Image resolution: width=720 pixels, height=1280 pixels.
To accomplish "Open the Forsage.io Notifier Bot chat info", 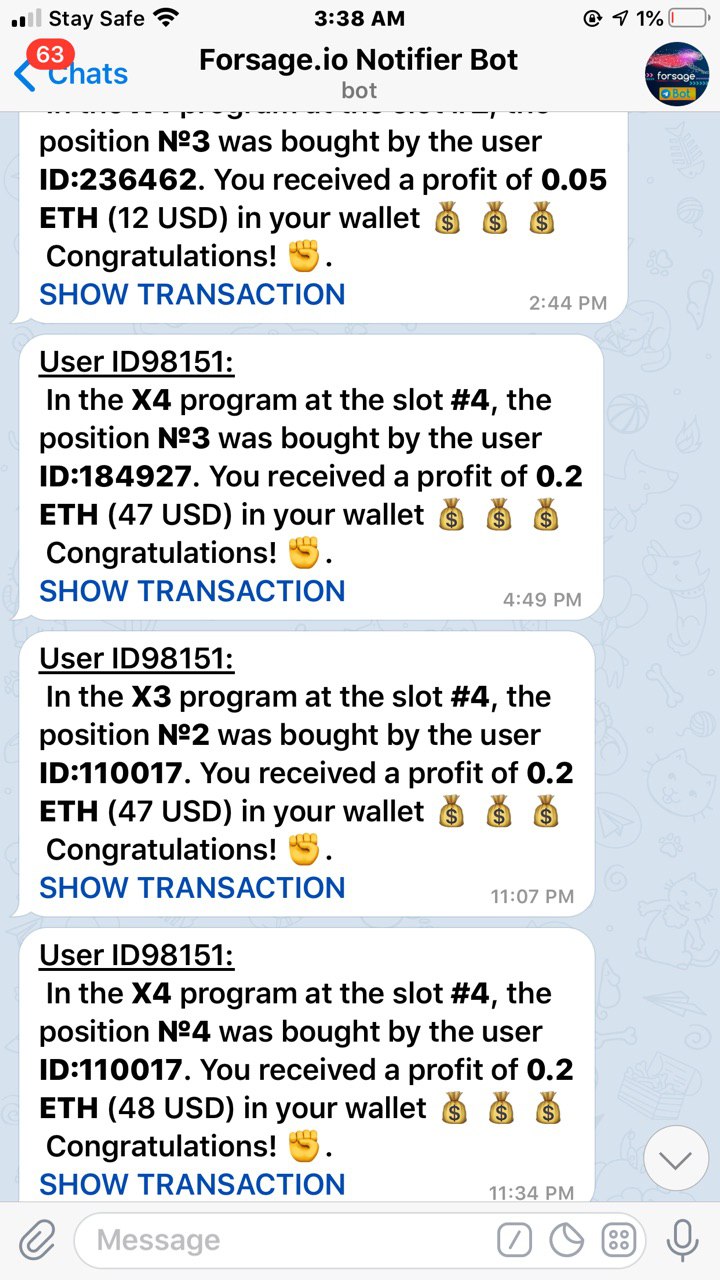I will point(358,72).
